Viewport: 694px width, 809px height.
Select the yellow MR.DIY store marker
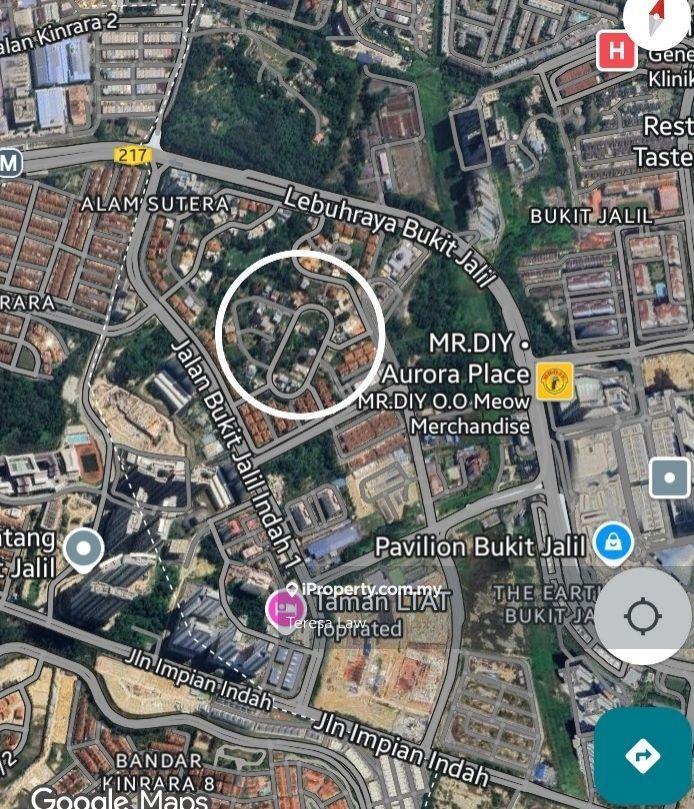click(554, 380)
